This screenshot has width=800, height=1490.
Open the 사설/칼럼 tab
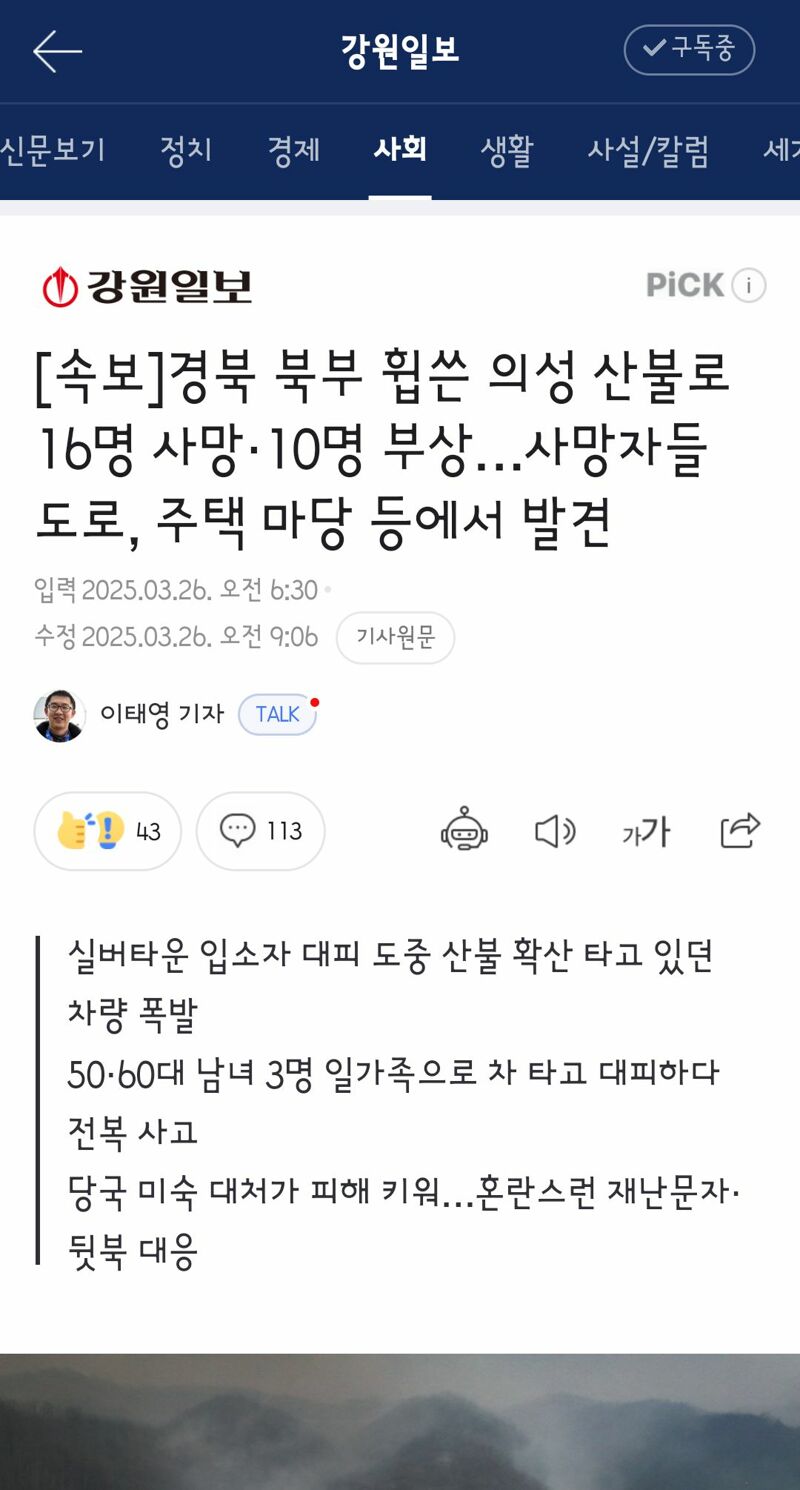[648, 150]
